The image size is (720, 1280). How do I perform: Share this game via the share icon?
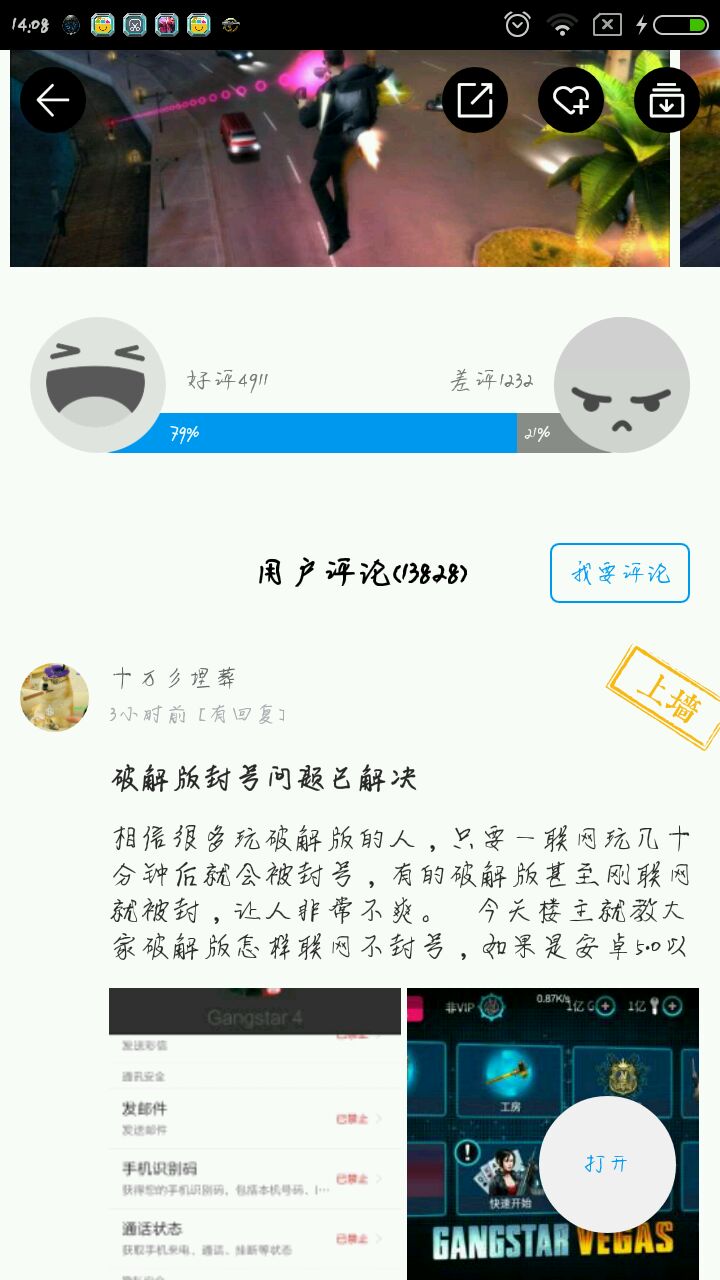coord(475,100)
